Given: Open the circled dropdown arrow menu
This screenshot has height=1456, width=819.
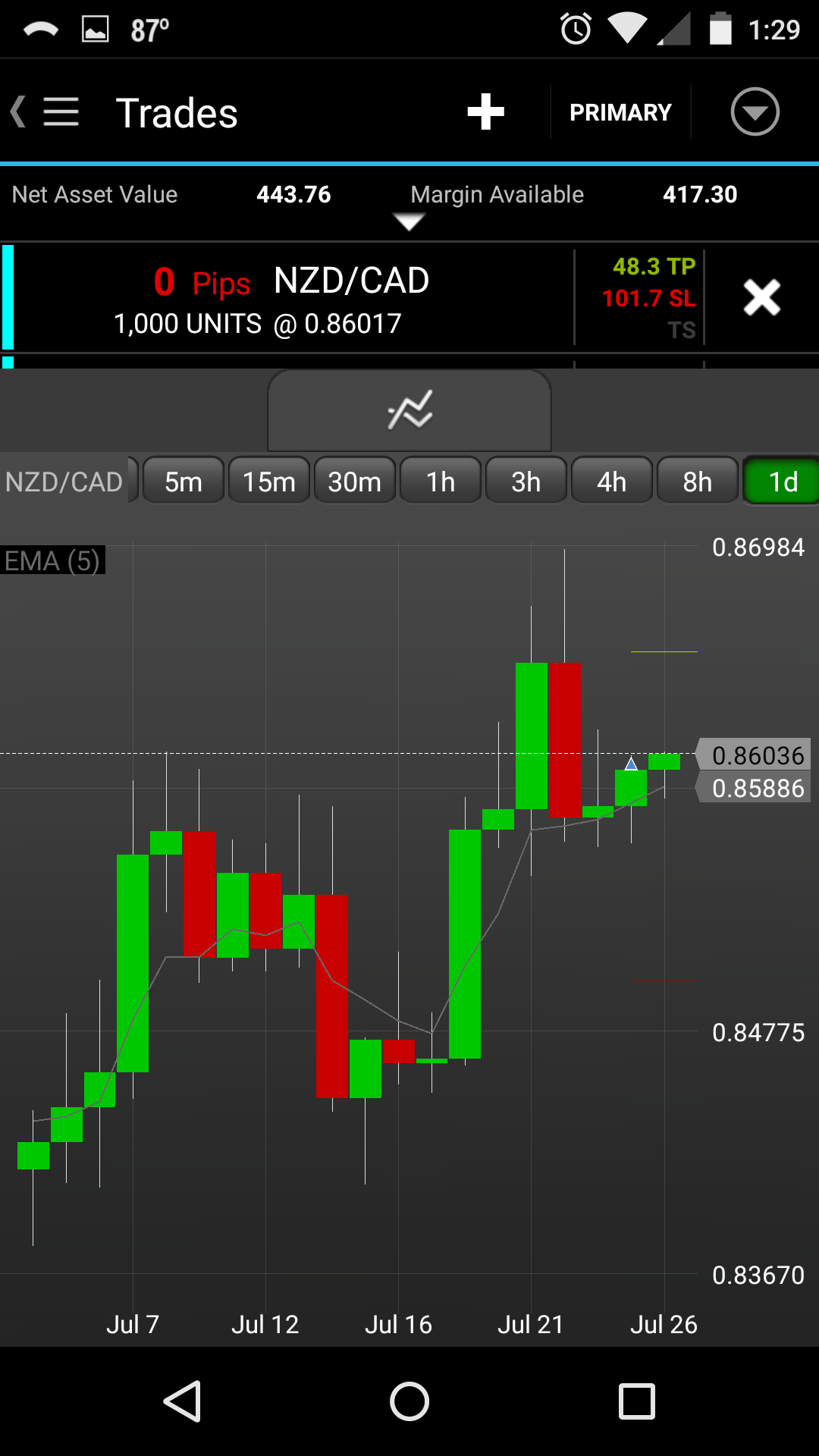Looking at the screenshot, I should tap(755, 112).
